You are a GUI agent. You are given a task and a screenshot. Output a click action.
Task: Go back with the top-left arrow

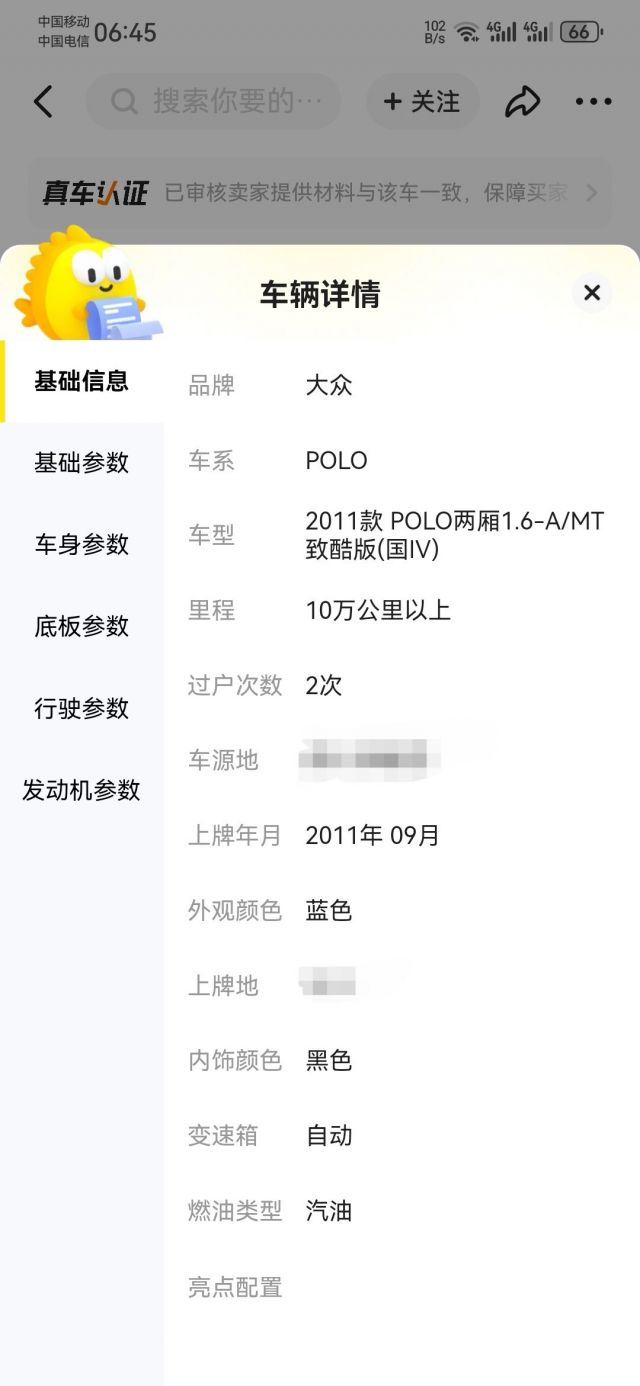pyautogui.click(x=43, y=102)
